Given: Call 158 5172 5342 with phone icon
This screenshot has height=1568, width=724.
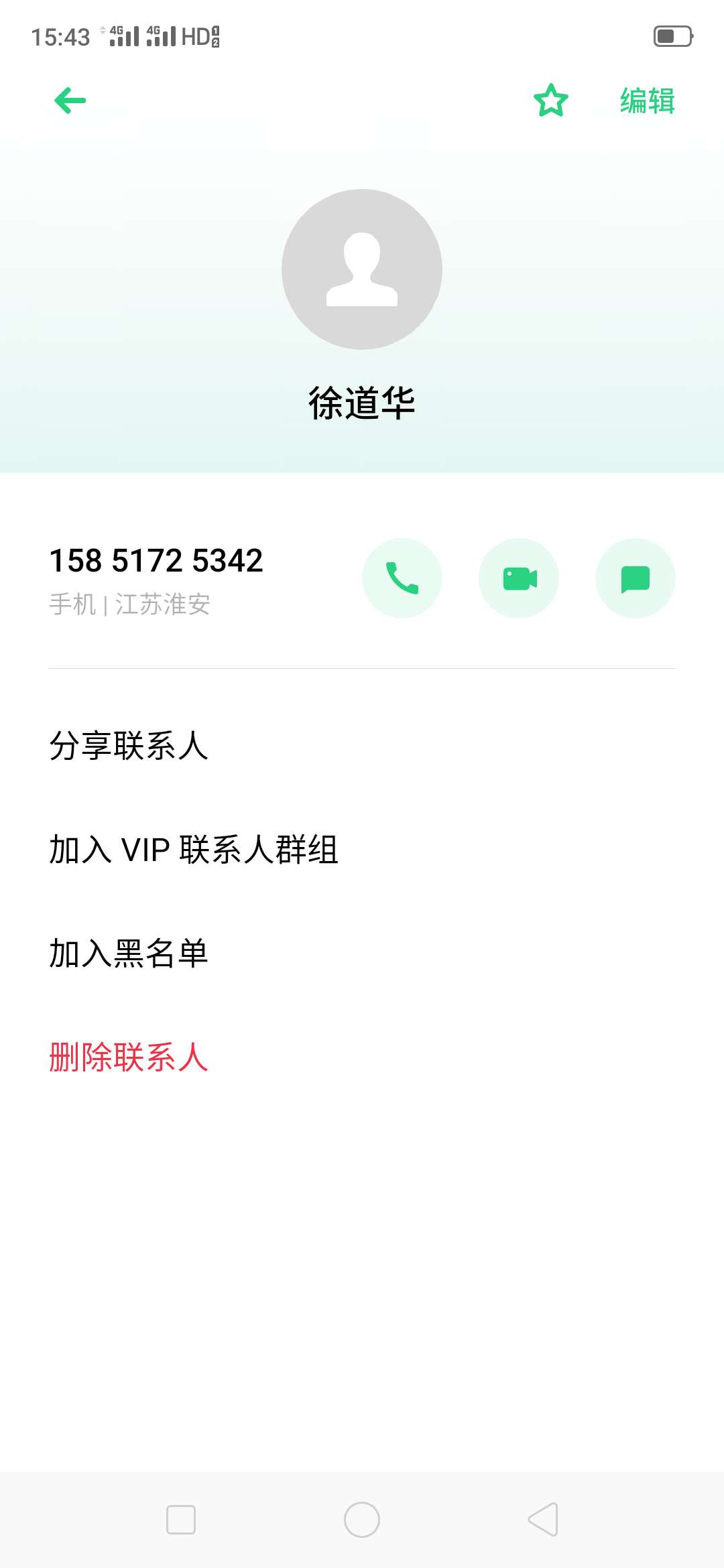Looking at the screenshot, I should [x=402, y=578].
